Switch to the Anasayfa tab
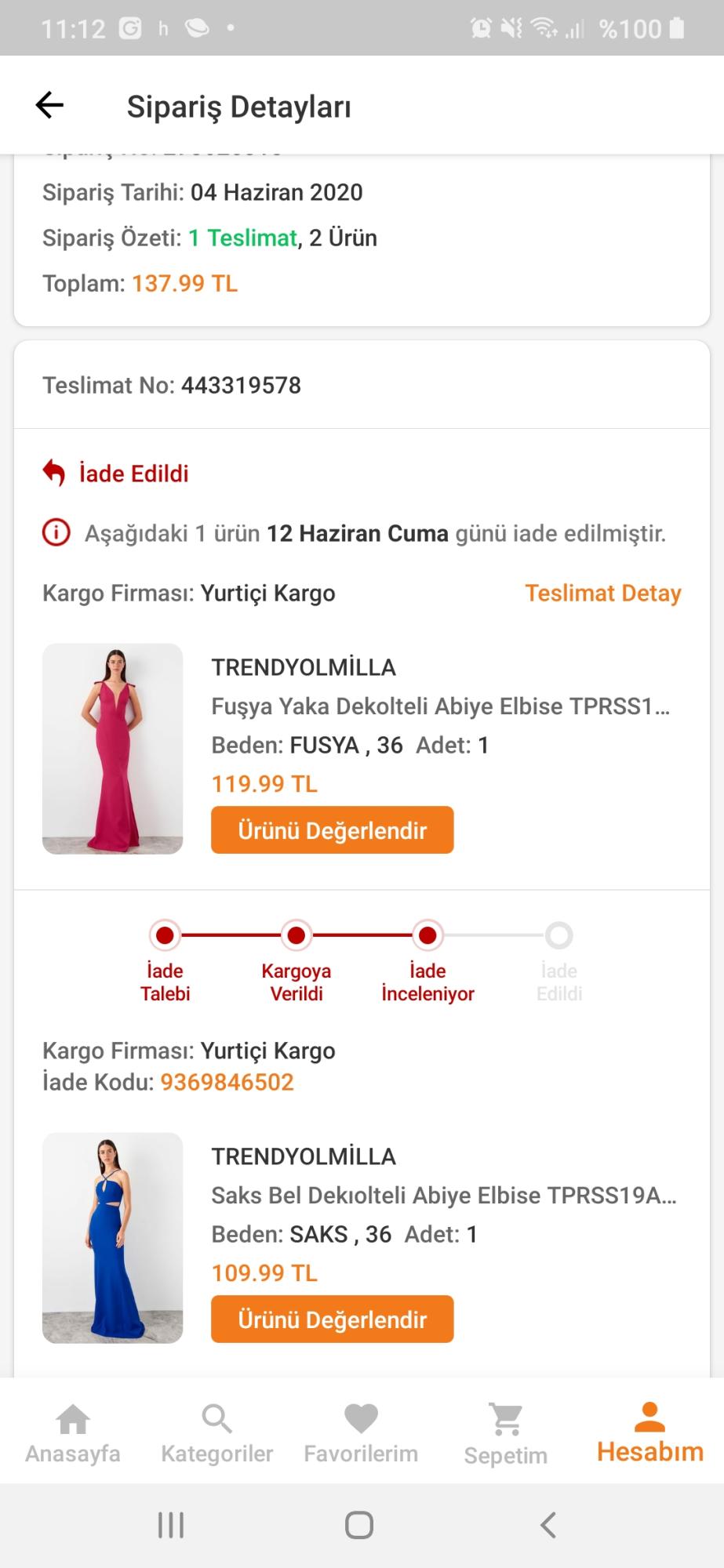Viewport: 724px width, 1568px height. (73, 1433)
